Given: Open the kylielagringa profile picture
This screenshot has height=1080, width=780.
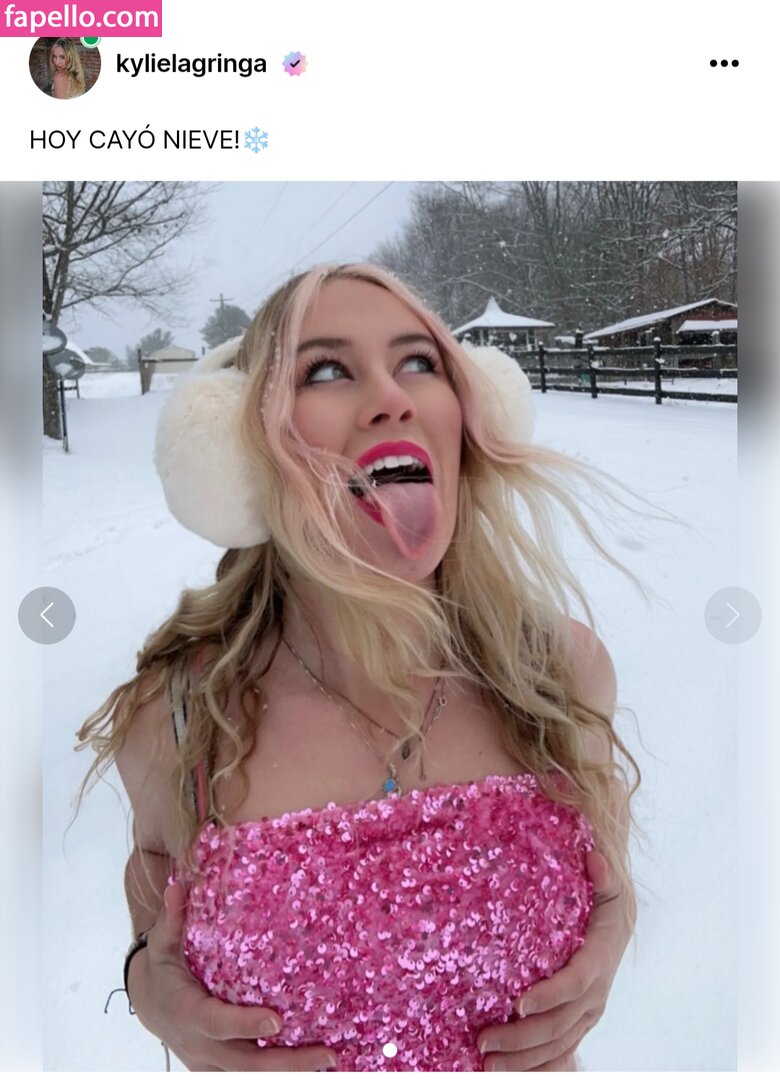Looking at the screenshot, I should click(65, 66).
